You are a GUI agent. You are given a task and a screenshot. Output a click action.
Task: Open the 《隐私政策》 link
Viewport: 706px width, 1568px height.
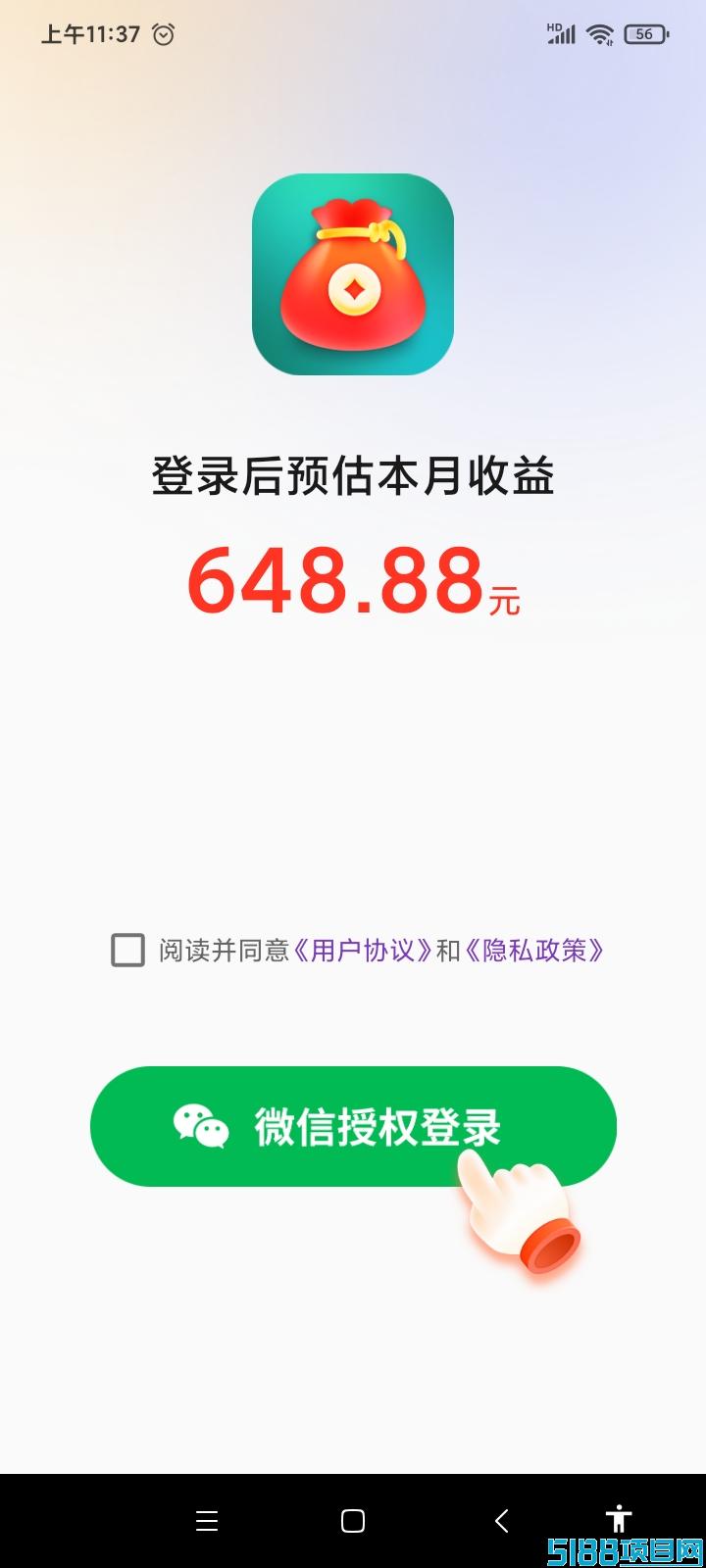534,950
